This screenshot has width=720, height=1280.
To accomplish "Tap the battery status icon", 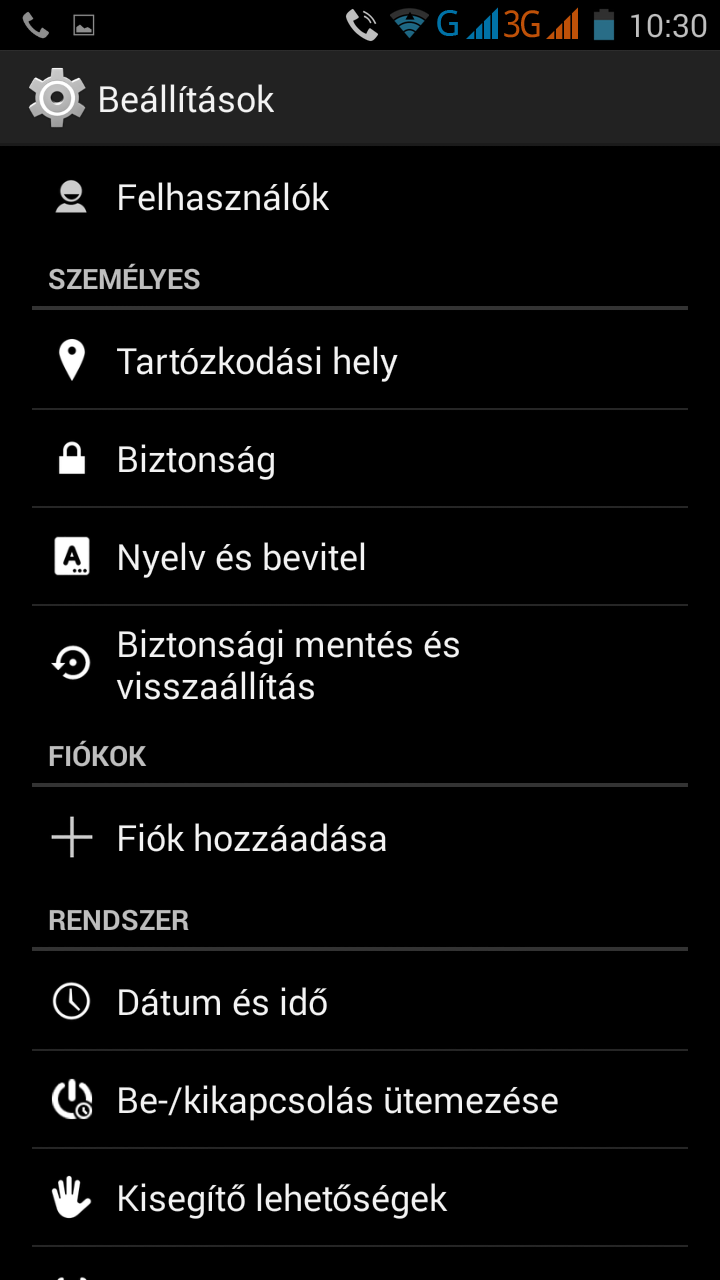I will (605, 23).
